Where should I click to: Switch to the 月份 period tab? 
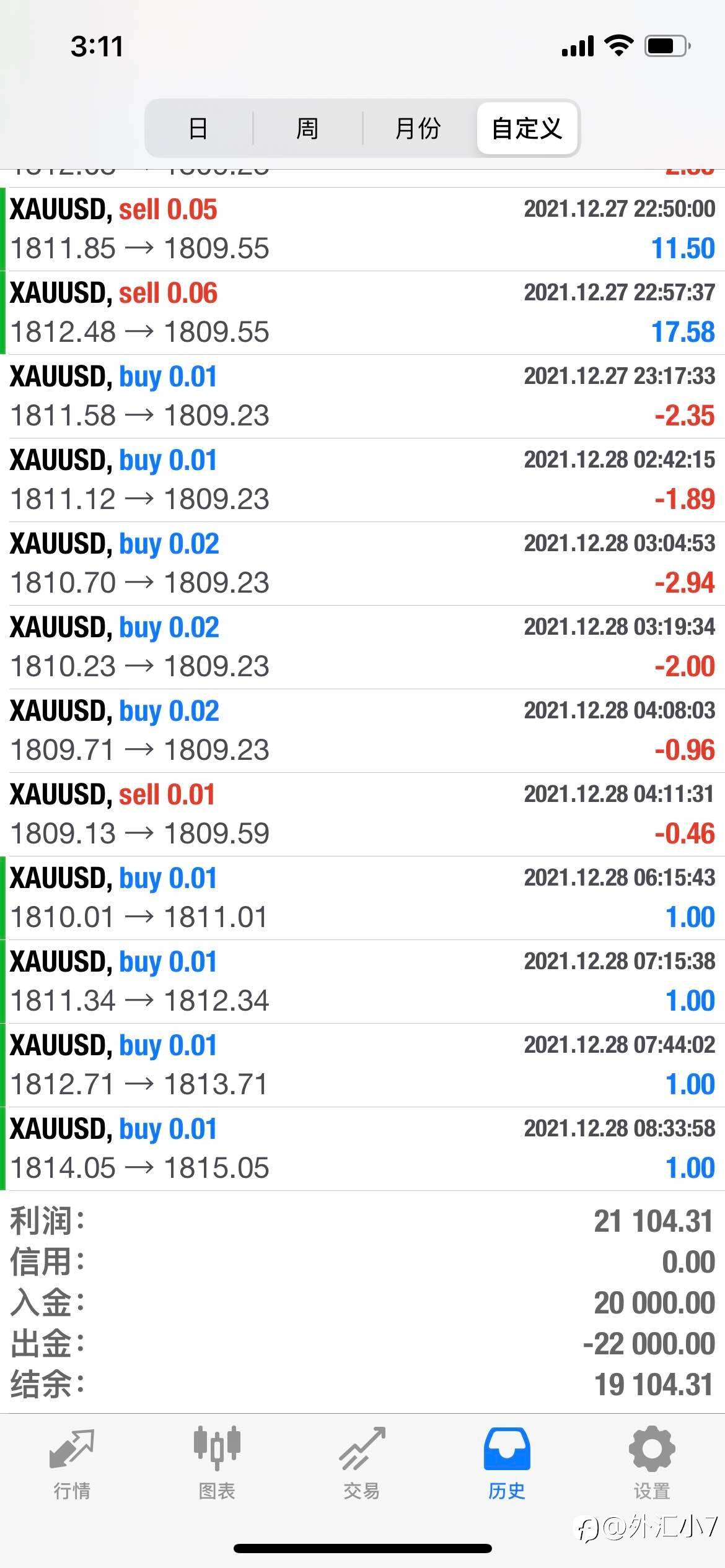[418, 128]
